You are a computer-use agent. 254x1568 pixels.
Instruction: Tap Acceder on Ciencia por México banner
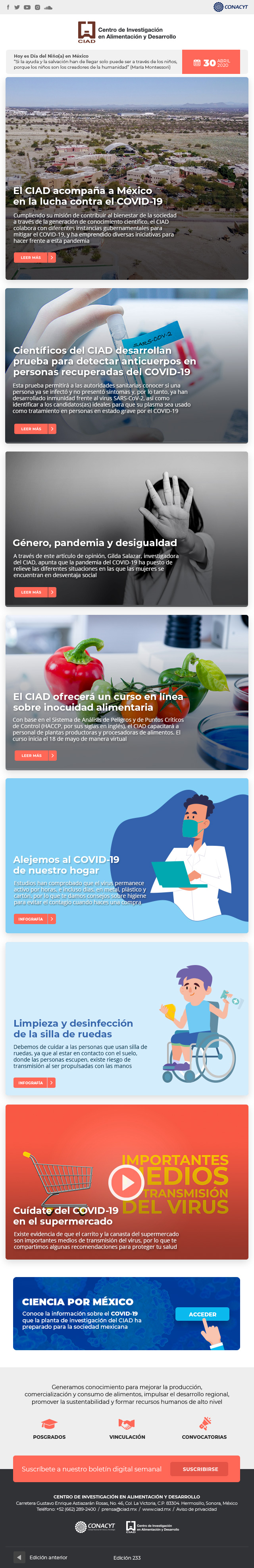tap(202, 1314)
